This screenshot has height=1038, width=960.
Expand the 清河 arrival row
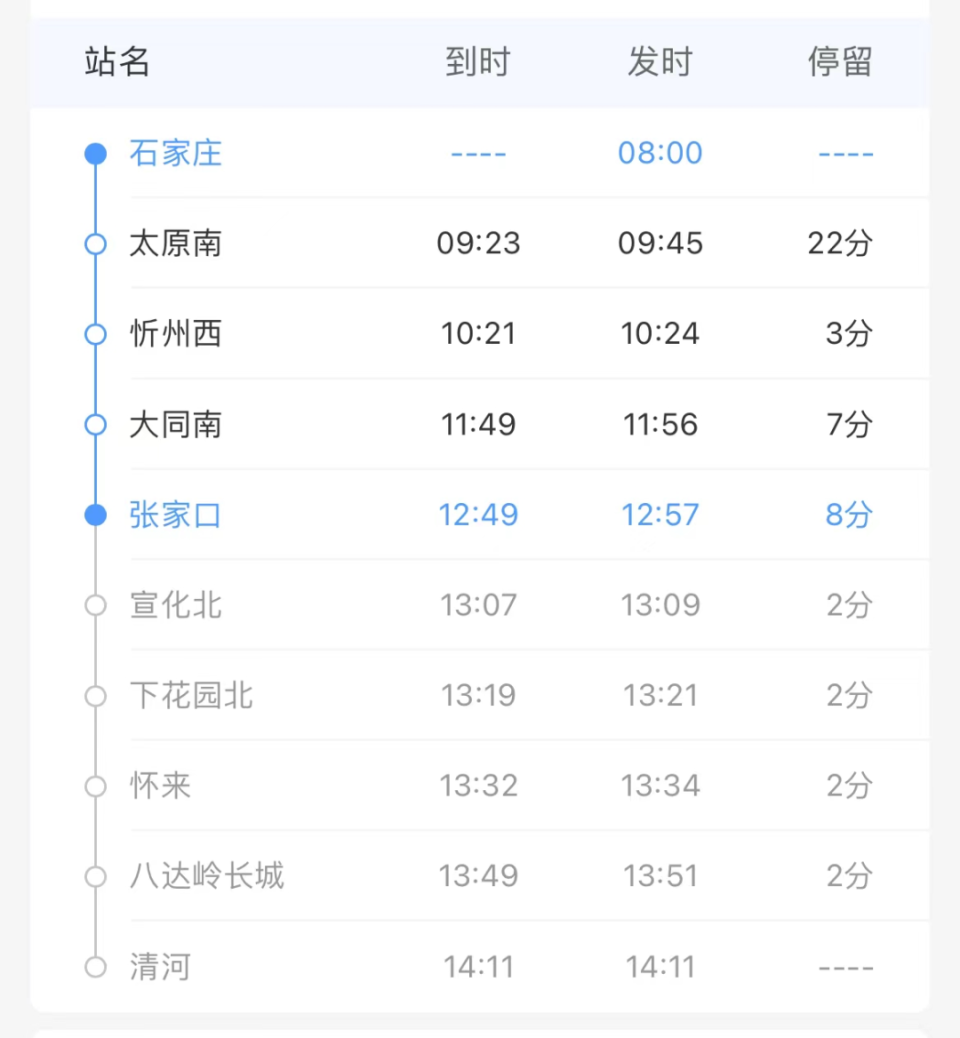480,967
